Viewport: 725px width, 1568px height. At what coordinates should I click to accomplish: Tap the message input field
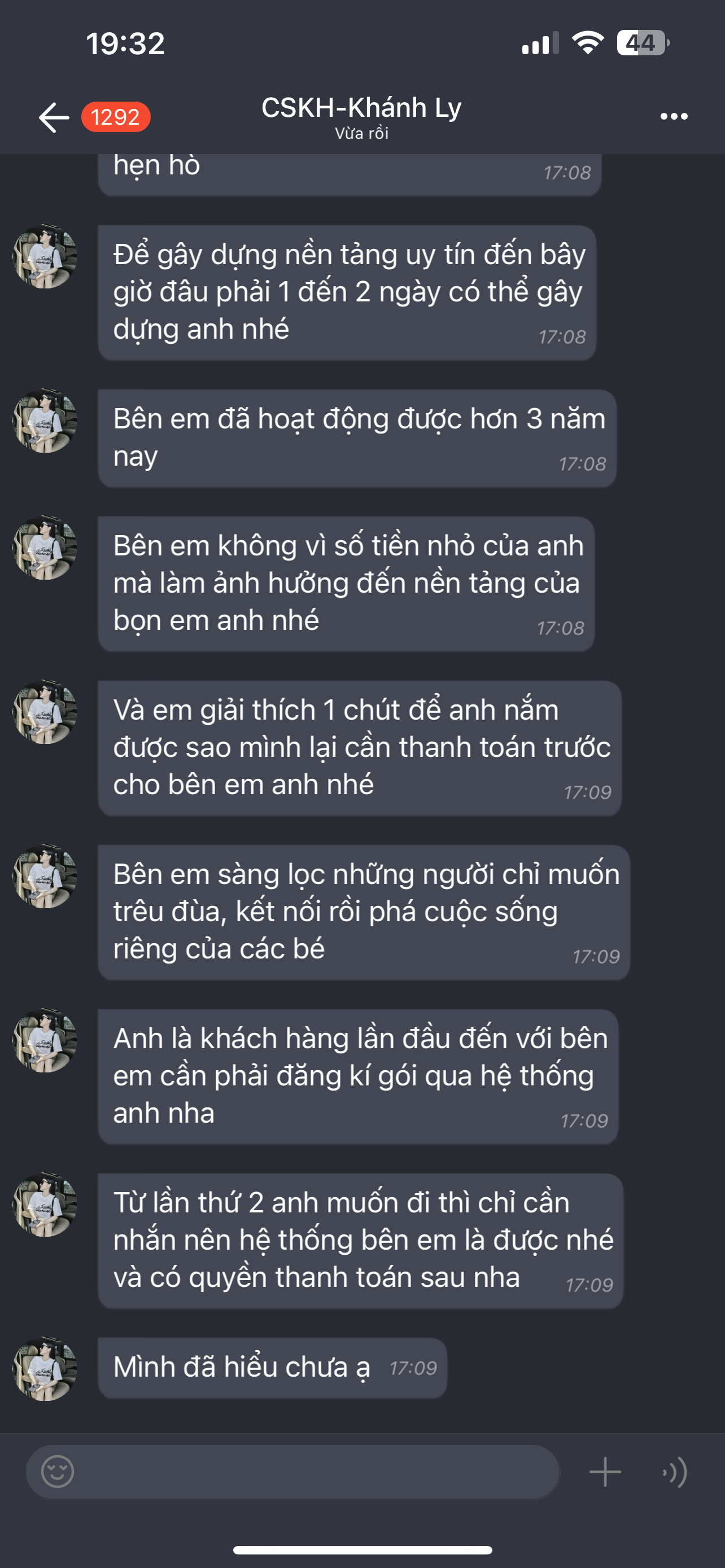tap(317, 1472)
